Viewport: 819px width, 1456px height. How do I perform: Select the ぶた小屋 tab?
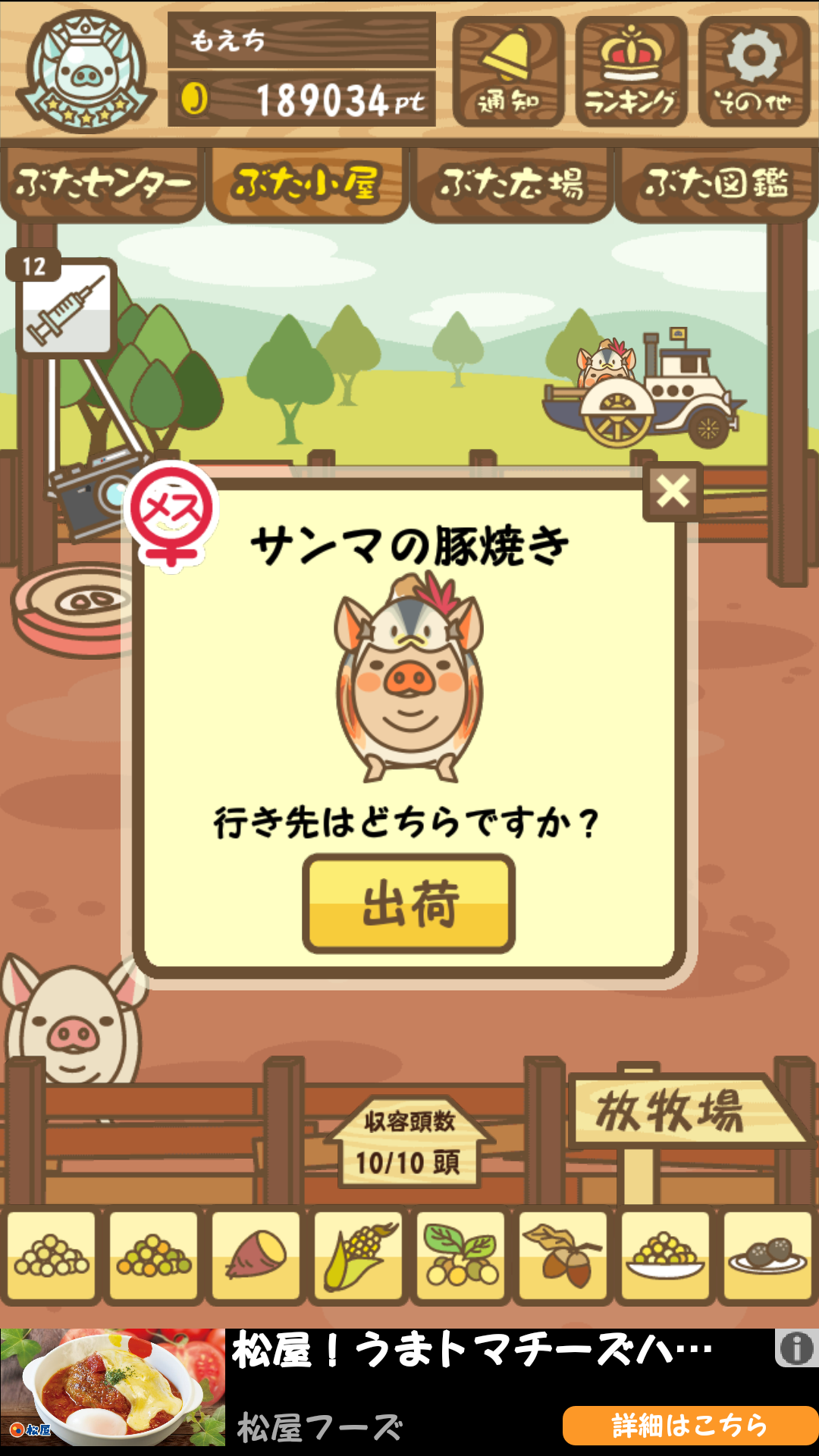[x=307, y=184]
